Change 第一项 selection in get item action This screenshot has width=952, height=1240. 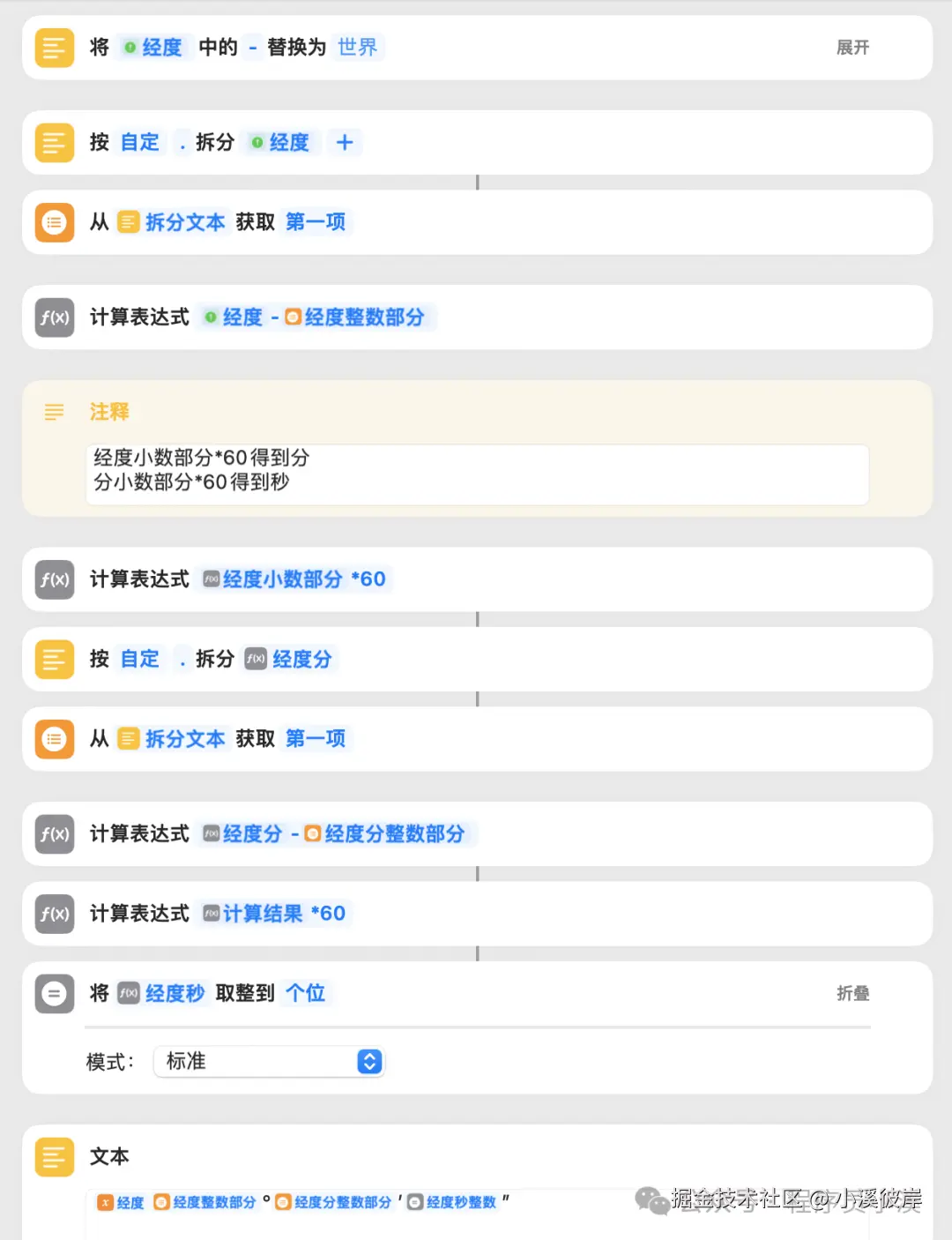(315, 222)
